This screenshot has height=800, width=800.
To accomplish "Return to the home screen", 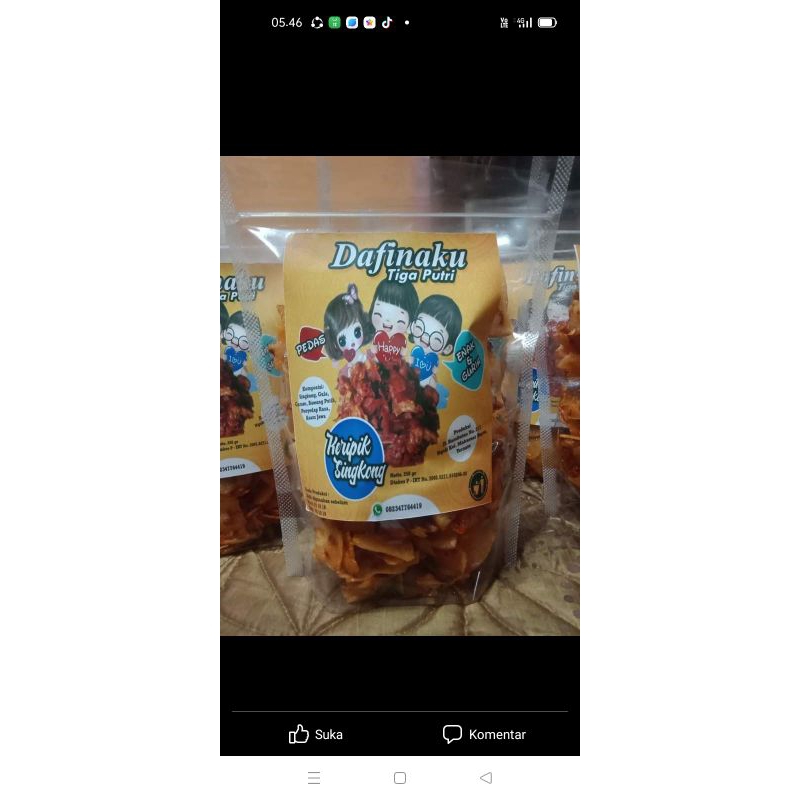I will point(400,778).
